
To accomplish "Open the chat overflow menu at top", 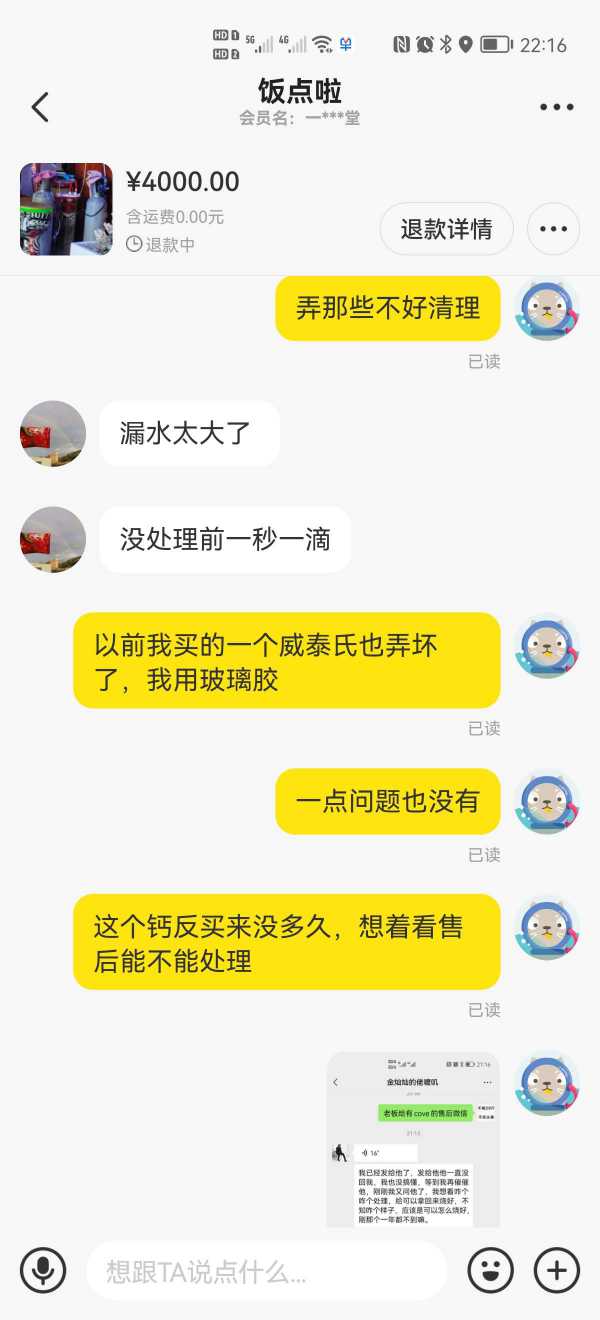I will coord(556,107).
